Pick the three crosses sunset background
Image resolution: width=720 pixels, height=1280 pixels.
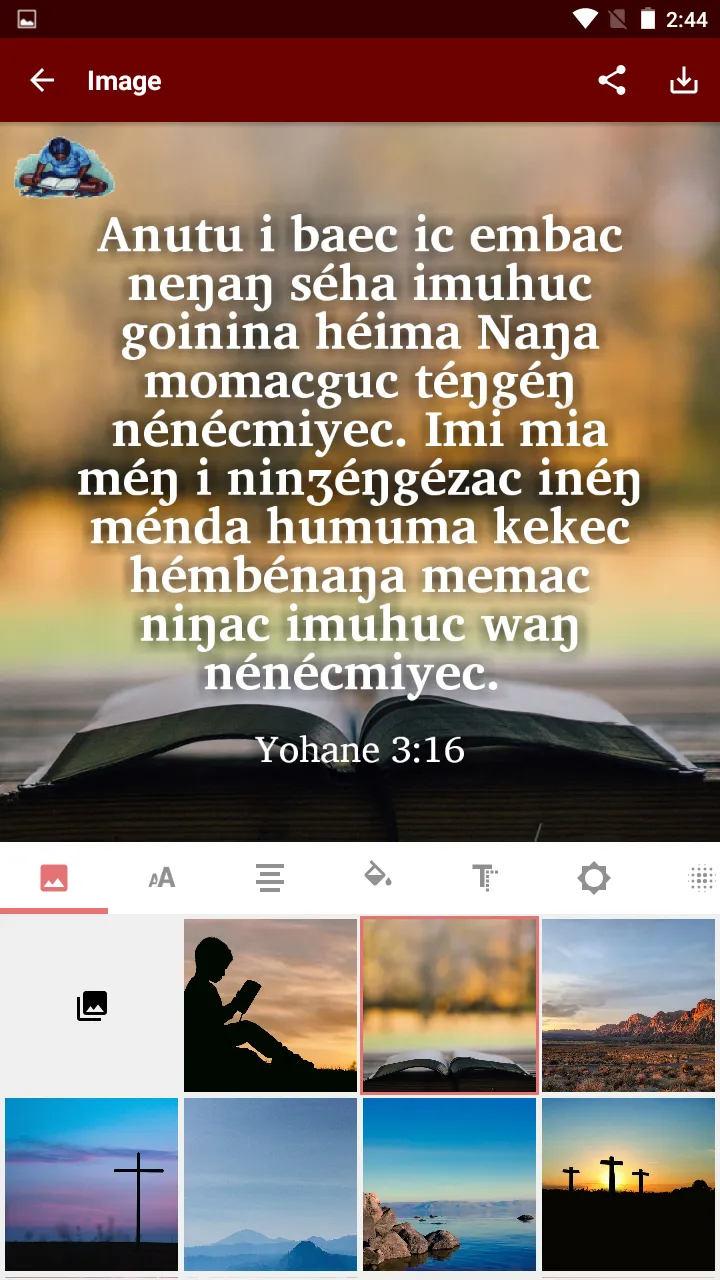point(627,1184)
